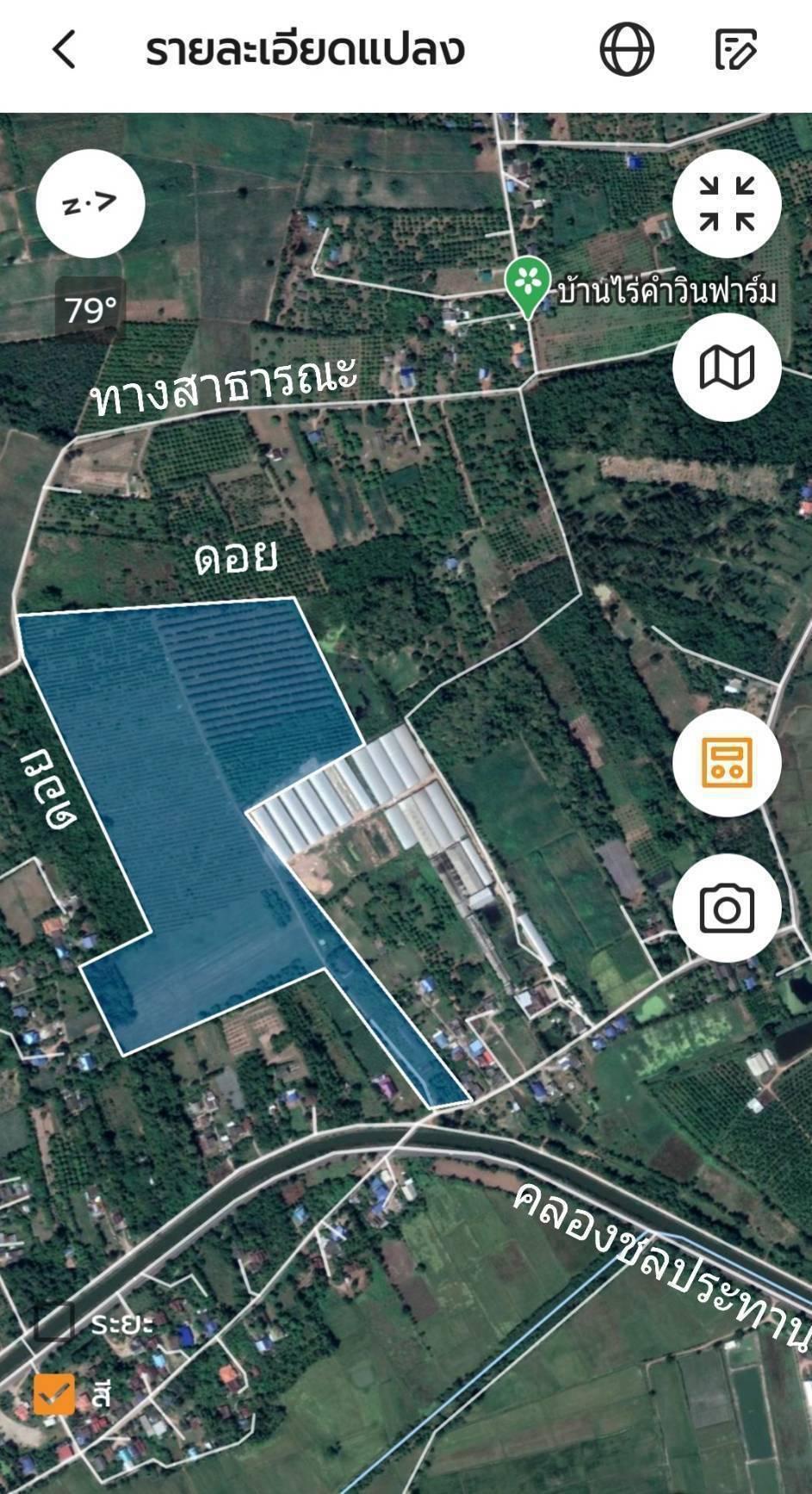The image size is (812, 1494).
Task: Switch map type with the map button
Action: (727, 367)
